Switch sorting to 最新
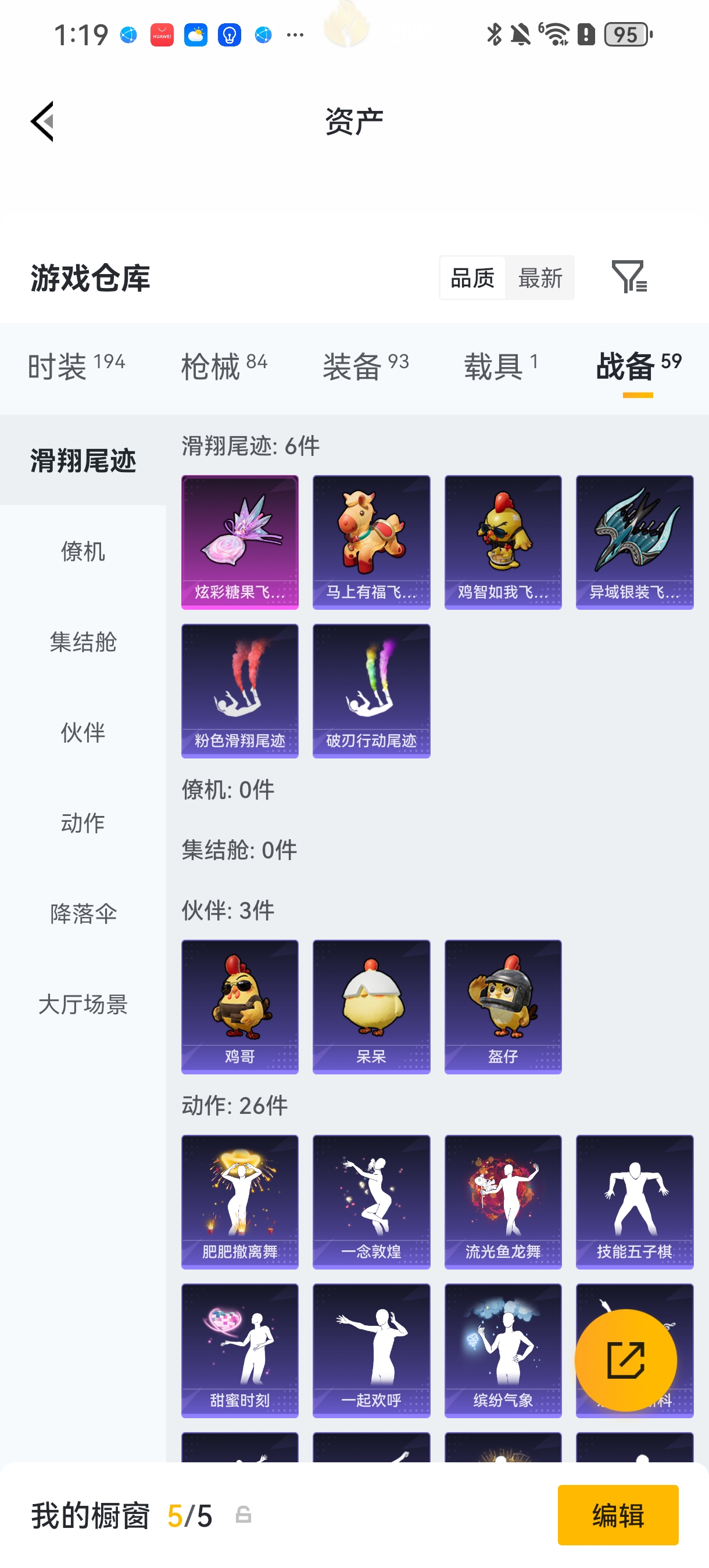709x1568 pixels. [540, 278]
